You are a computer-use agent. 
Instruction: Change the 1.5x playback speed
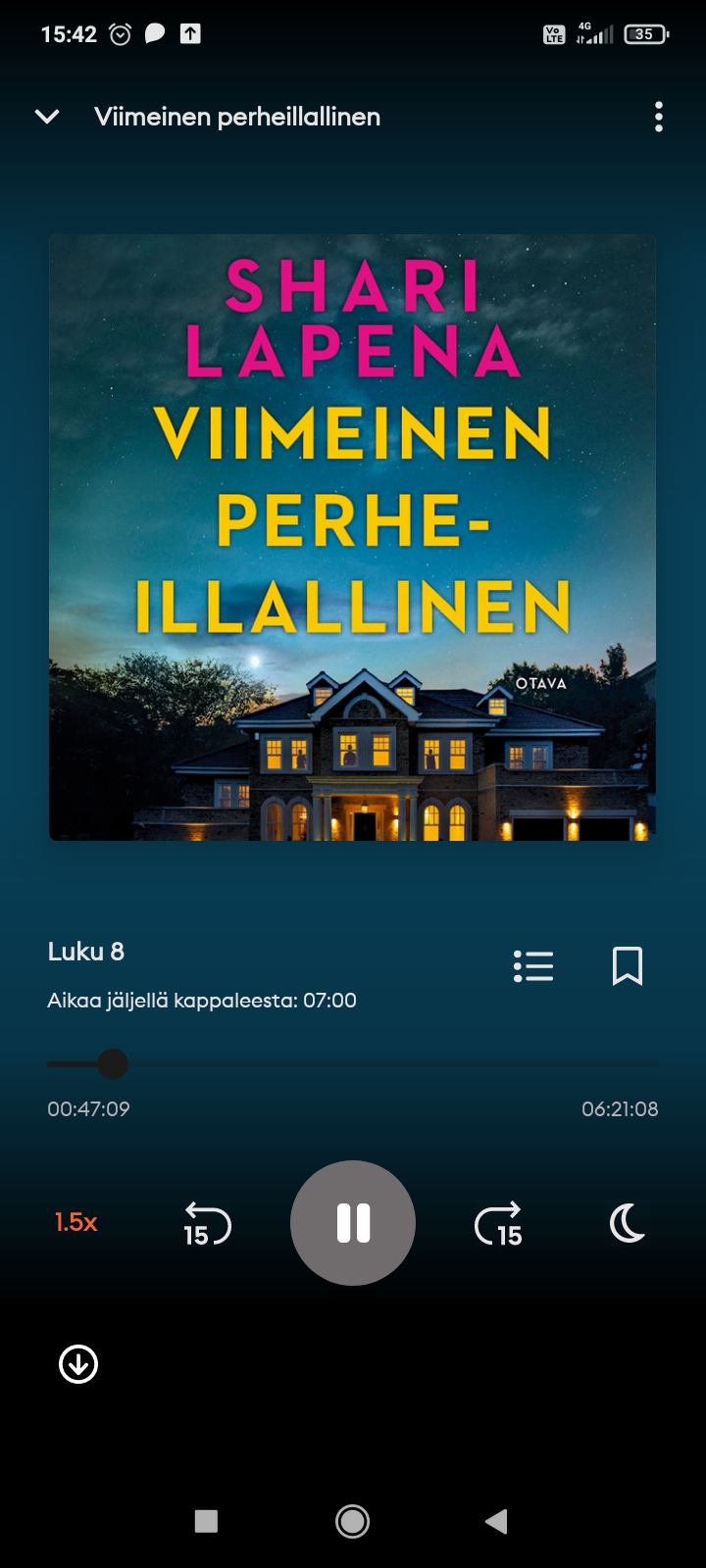[76, 1222]
